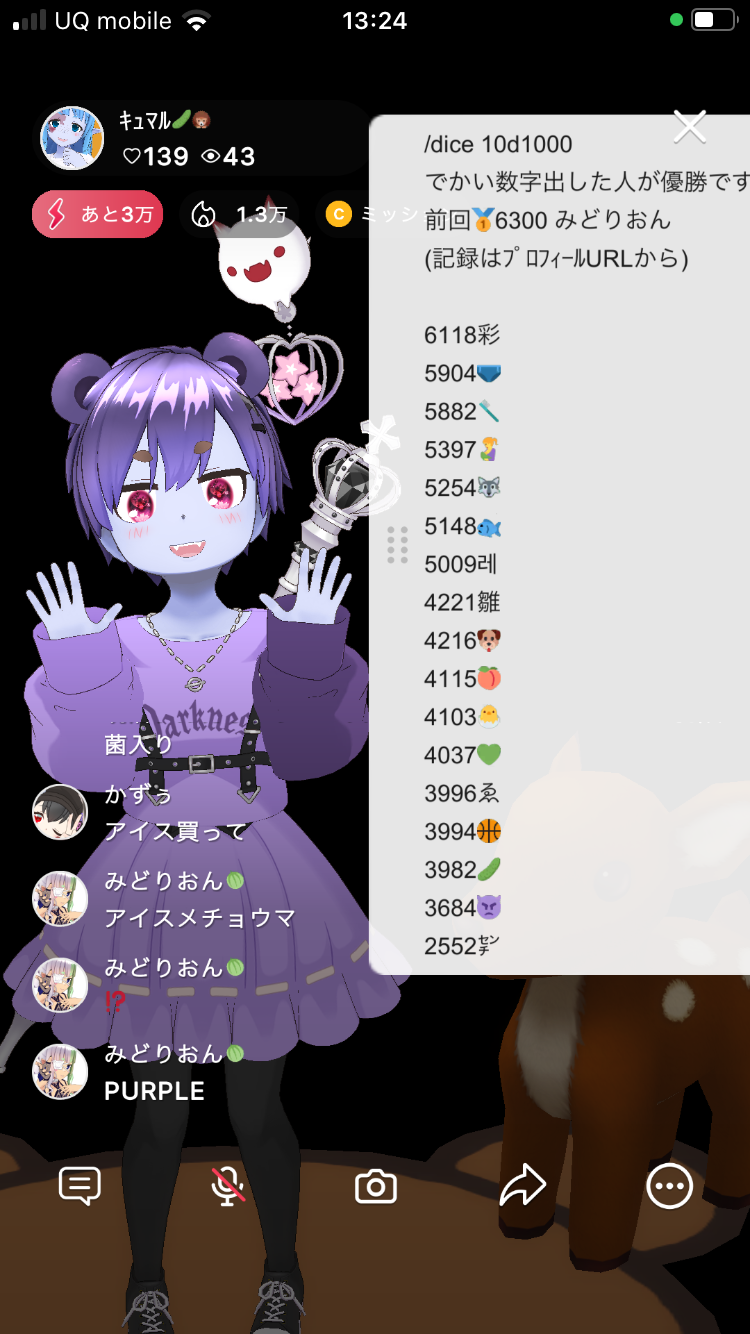This screenshot has height=1334, width=750.
Task: Close the dice ranking panel
Action: tap(690, 127)
